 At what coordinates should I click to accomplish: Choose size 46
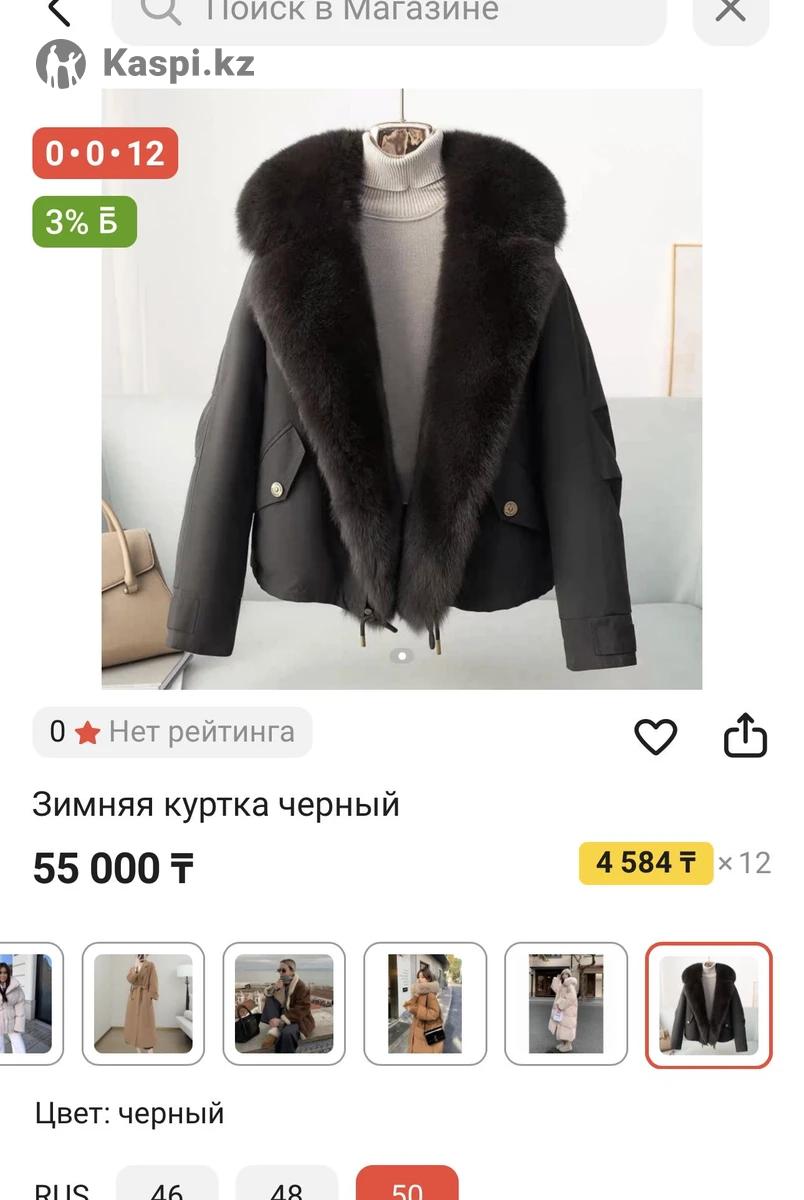tap(167, 1188)
